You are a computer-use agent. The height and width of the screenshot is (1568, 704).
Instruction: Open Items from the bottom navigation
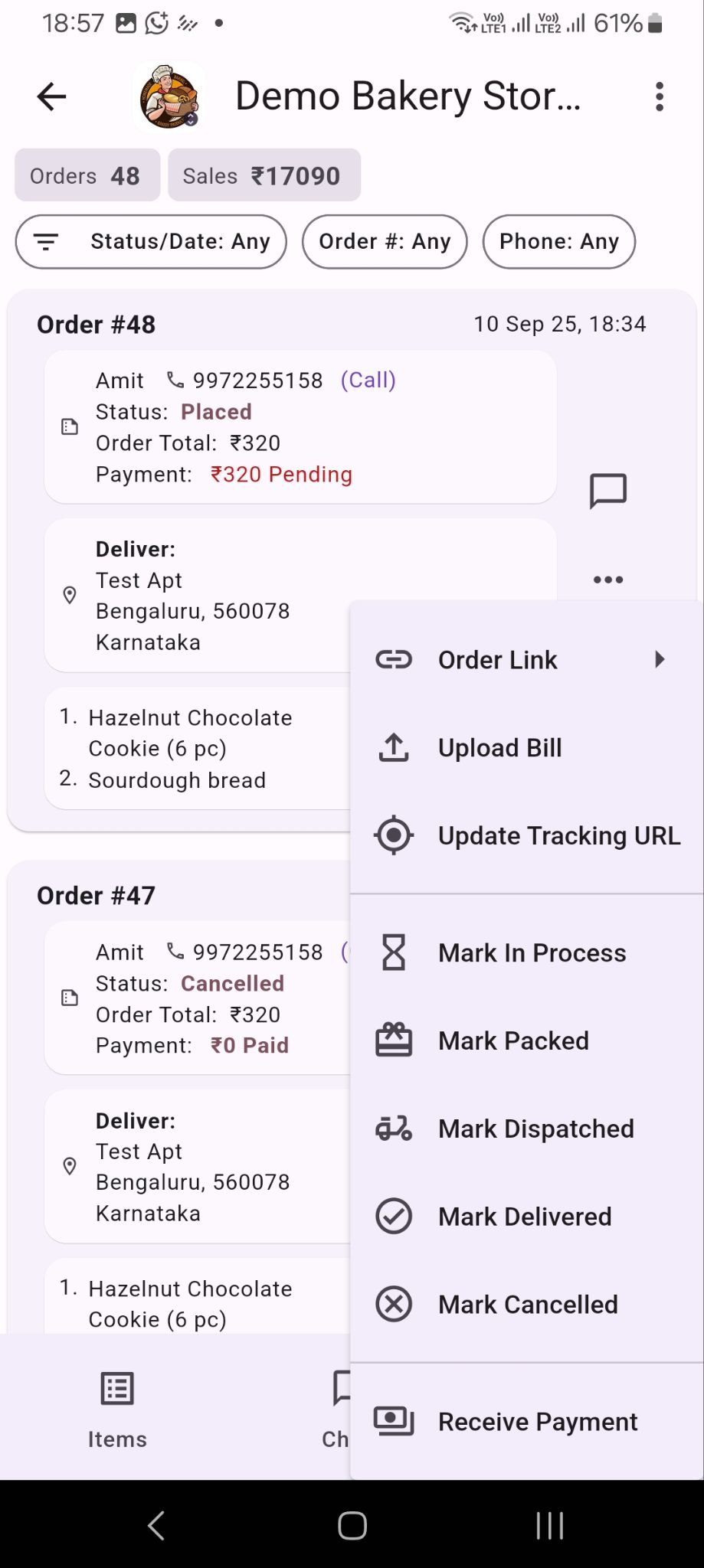click(x=116, y=1409)
